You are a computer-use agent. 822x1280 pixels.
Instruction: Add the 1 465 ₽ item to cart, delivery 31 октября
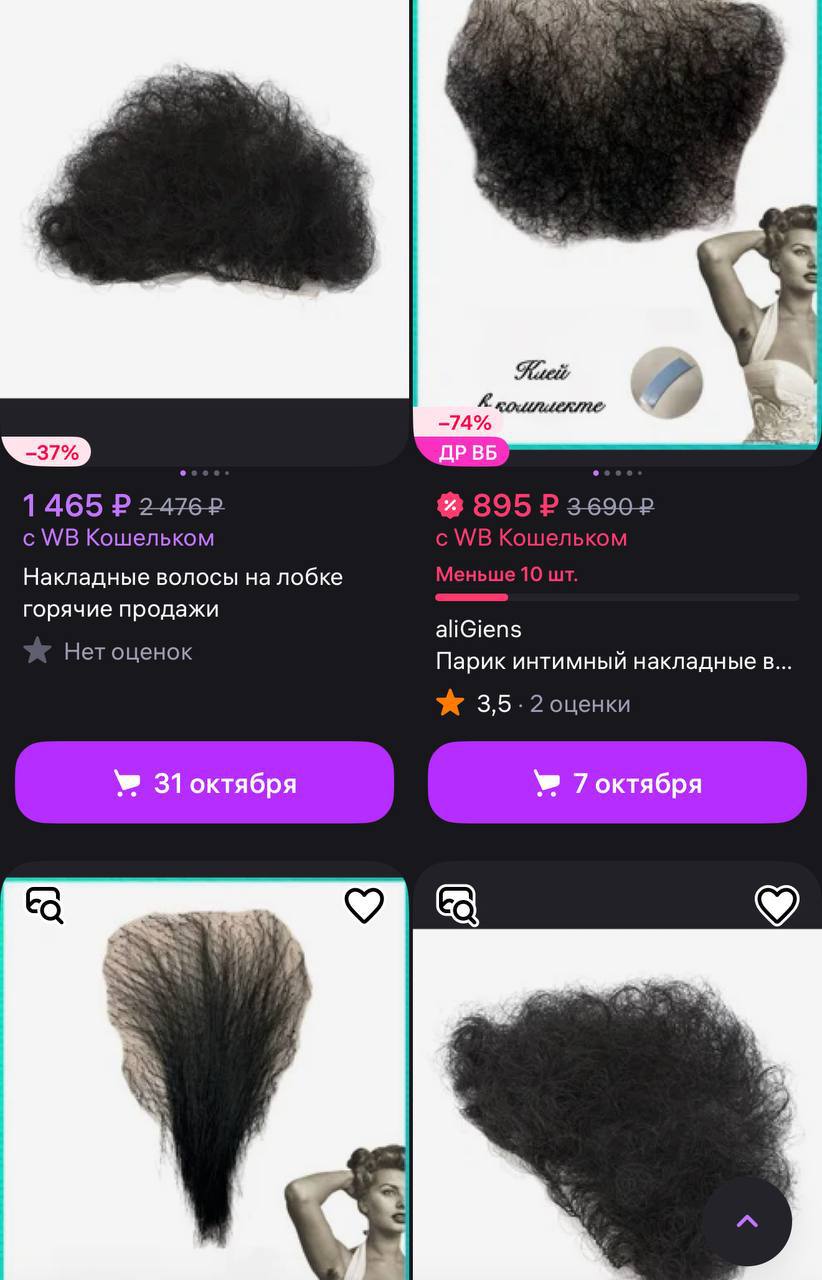(x=204, y=782)
